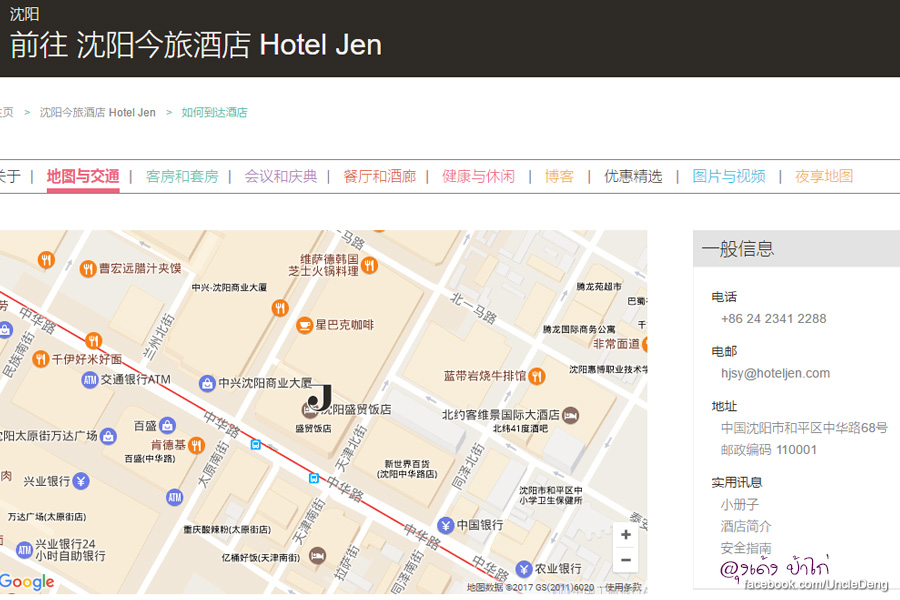This screenshot has height=600, width=900.
Task: View 优惠精选 offers
Action: [633, 176]
